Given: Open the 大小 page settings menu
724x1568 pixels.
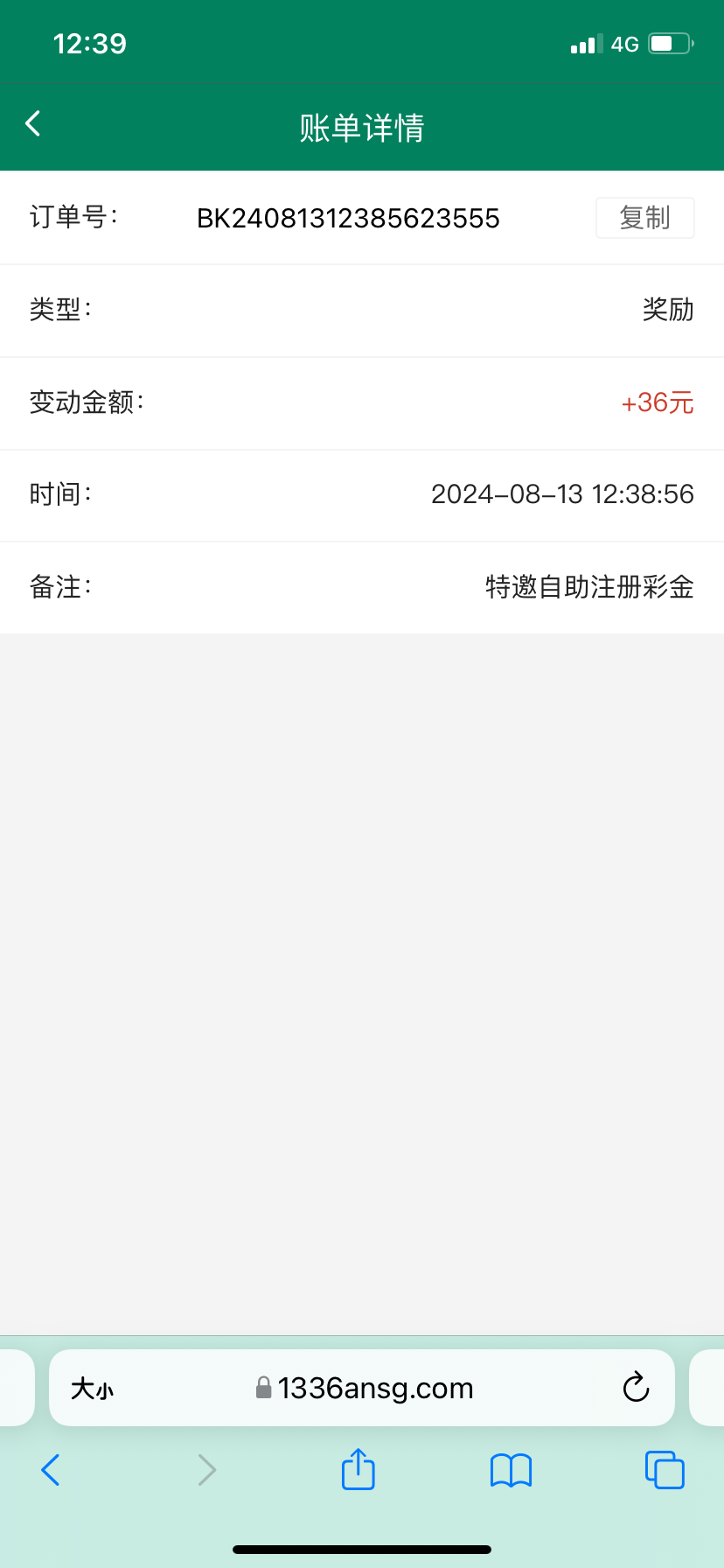Looking at the screenshot, I should click(93, 1389).
